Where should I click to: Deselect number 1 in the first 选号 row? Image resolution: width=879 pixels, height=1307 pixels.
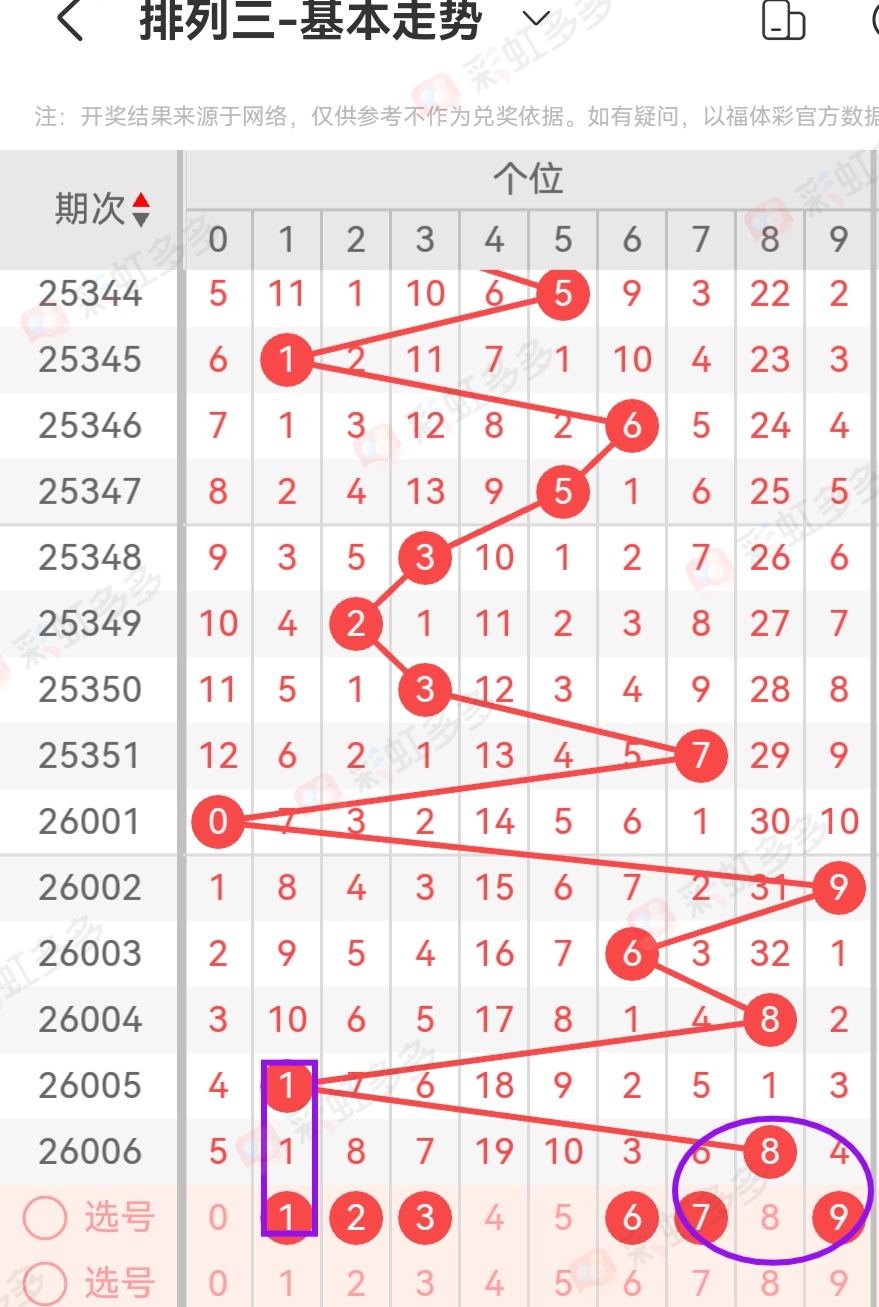click(x=287, y=1217)
